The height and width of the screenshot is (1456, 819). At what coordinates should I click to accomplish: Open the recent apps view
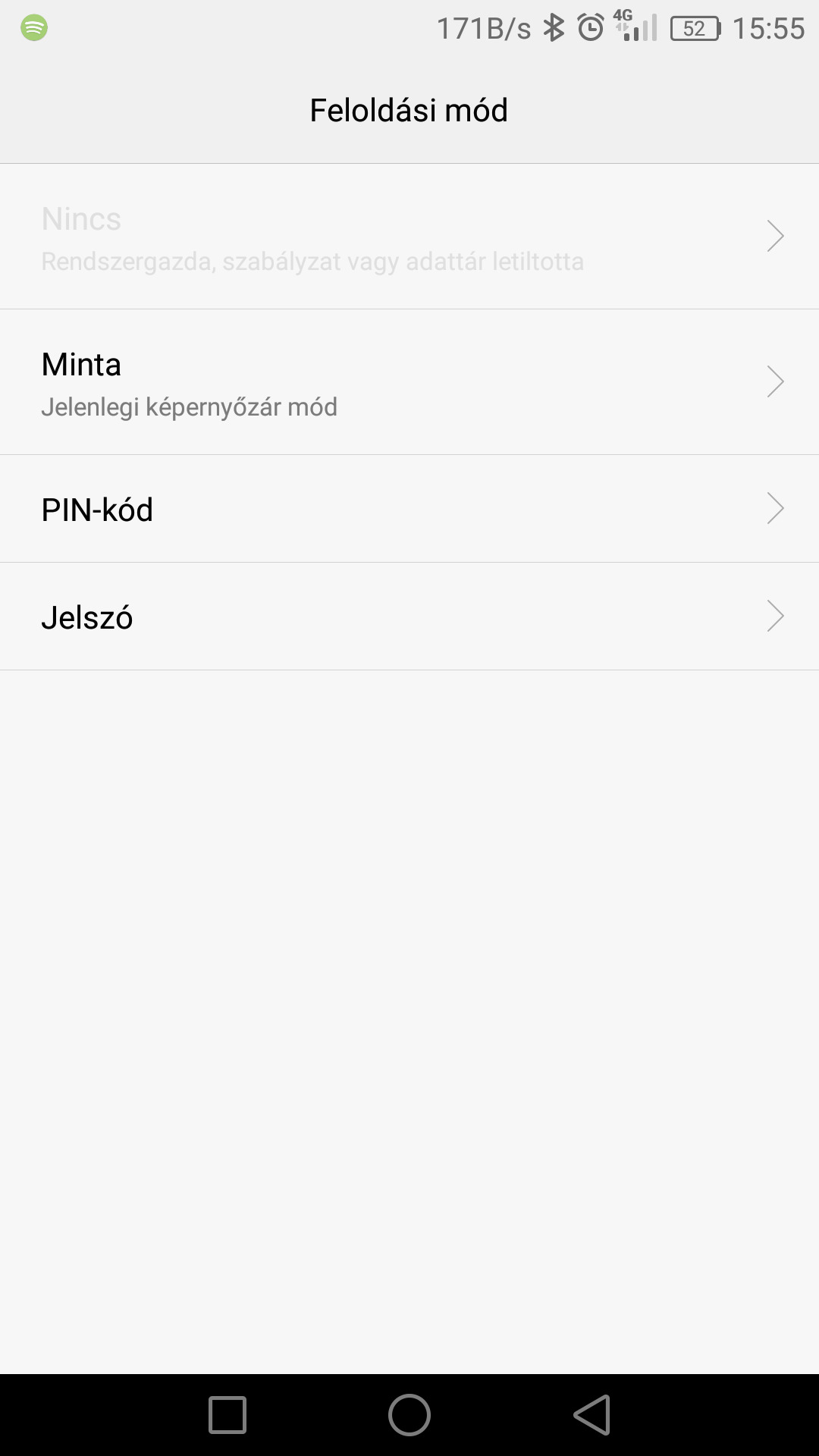click(x=227, y=1415)
